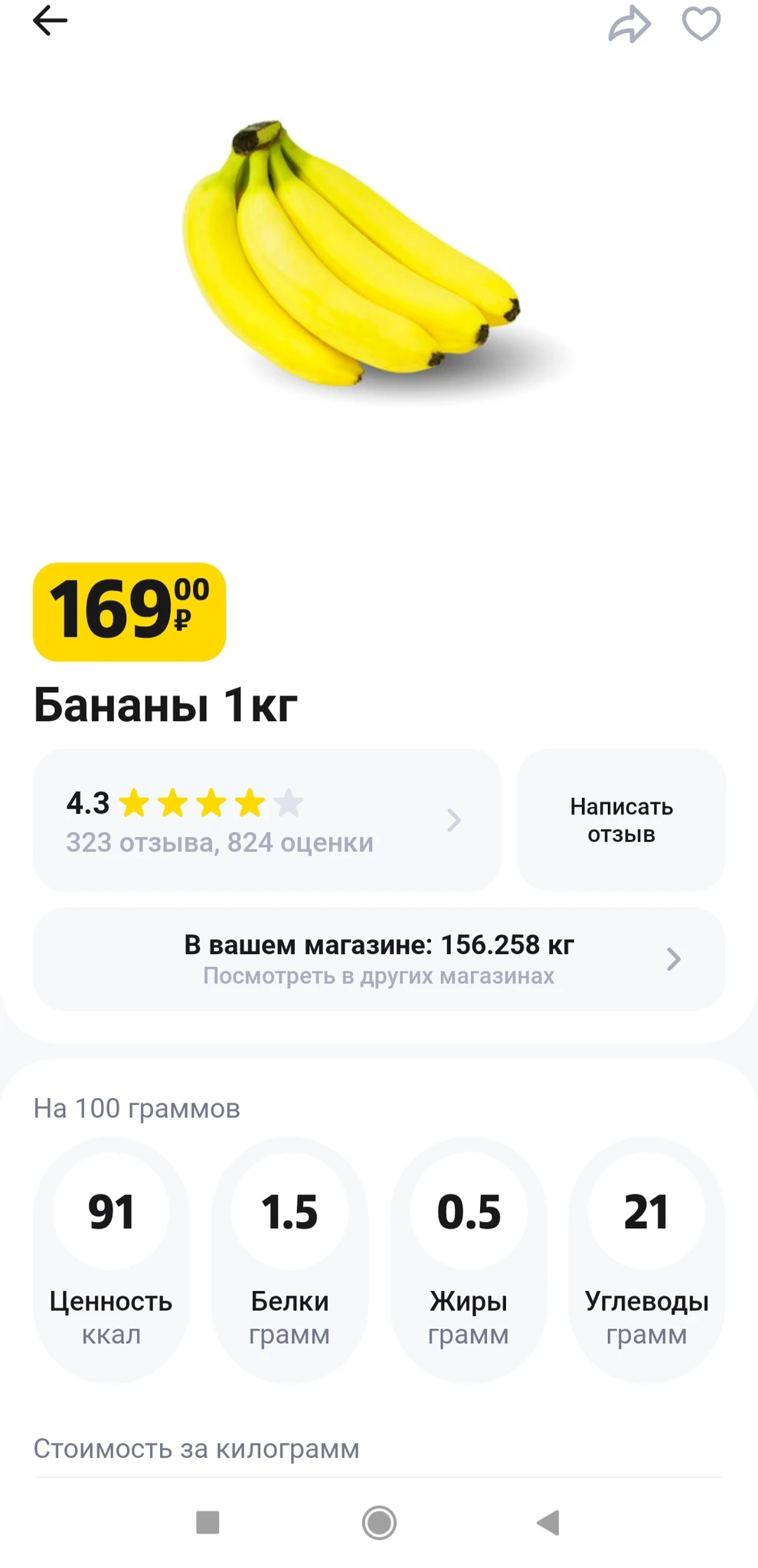Tap the system home button

(x=379, y=1522)
